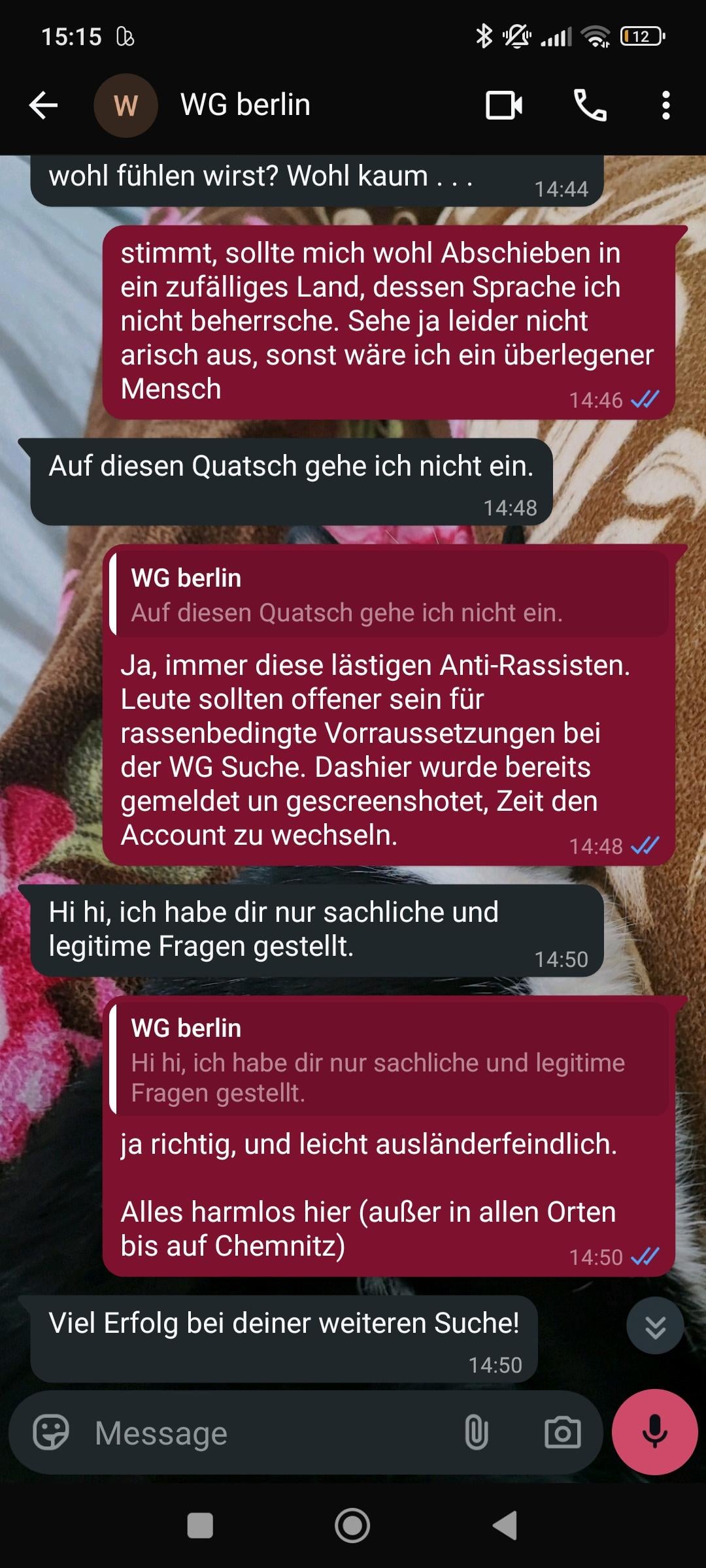Viewport: 706px width, 1568px height.
Task: Go back from the WG berlin chat
Action: pos(44,105)
